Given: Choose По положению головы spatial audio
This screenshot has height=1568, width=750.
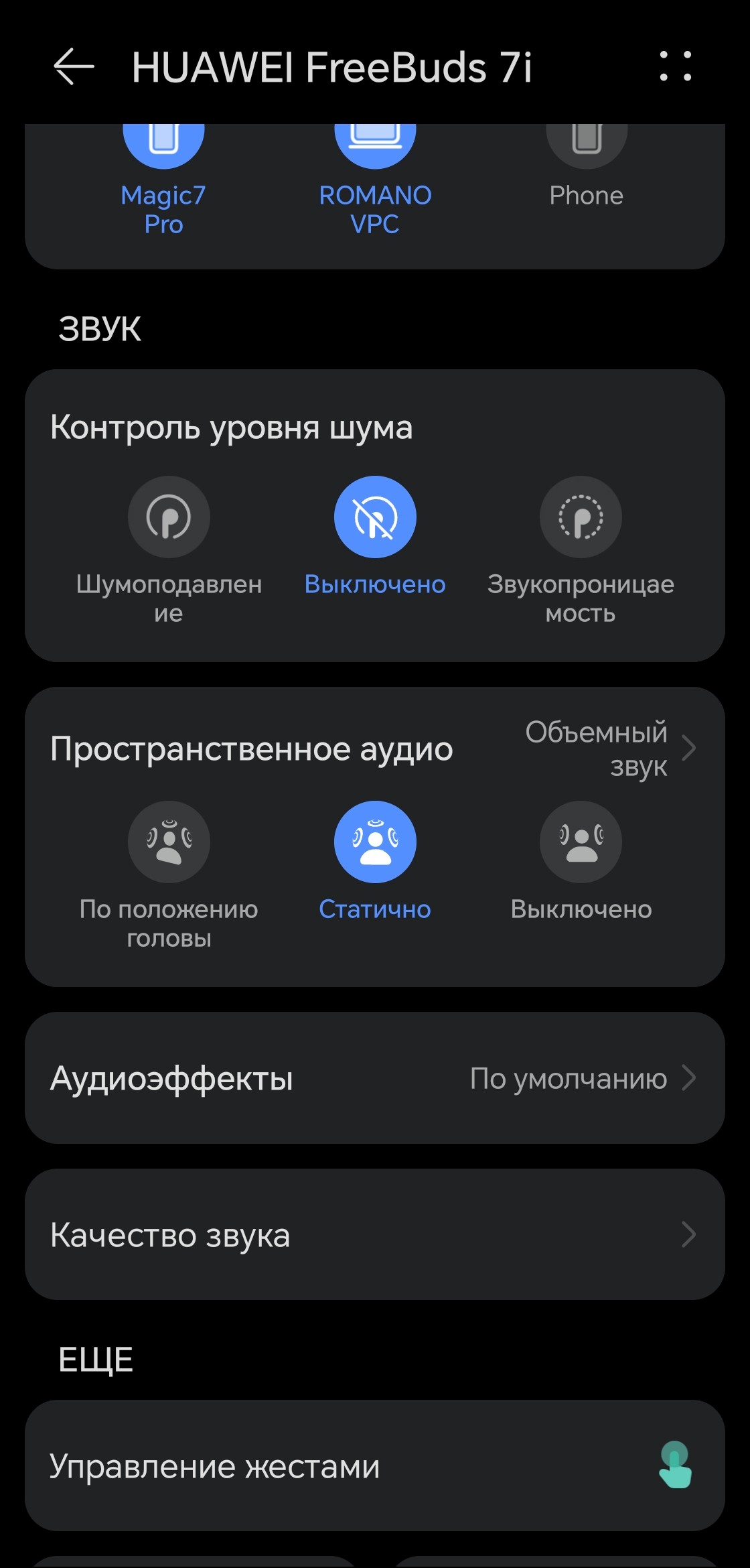Looking at the screenshot, I should click(169, 842).
